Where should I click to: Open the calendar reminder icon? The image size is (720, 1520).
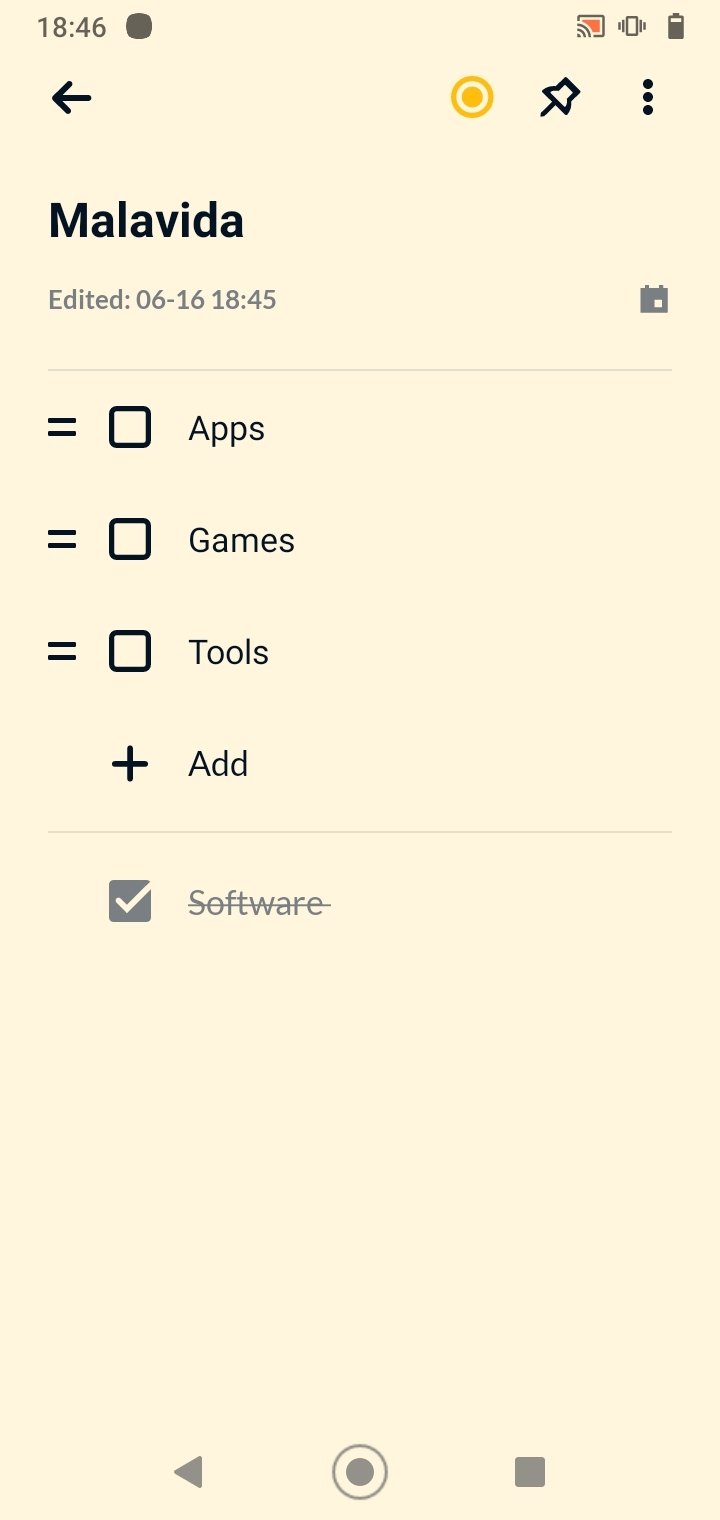click(654, 299)
